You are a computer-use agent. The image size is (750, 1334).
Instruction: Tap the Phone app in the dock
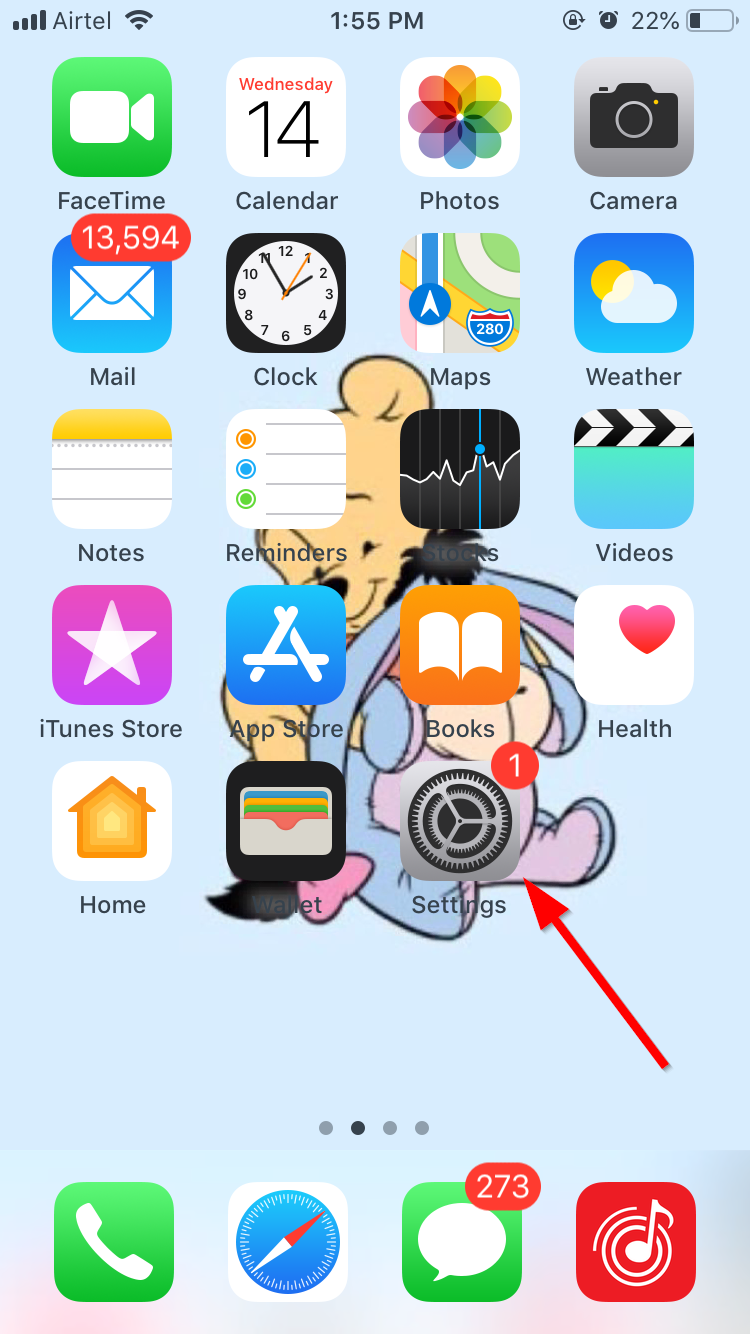tap(114, 1242)
